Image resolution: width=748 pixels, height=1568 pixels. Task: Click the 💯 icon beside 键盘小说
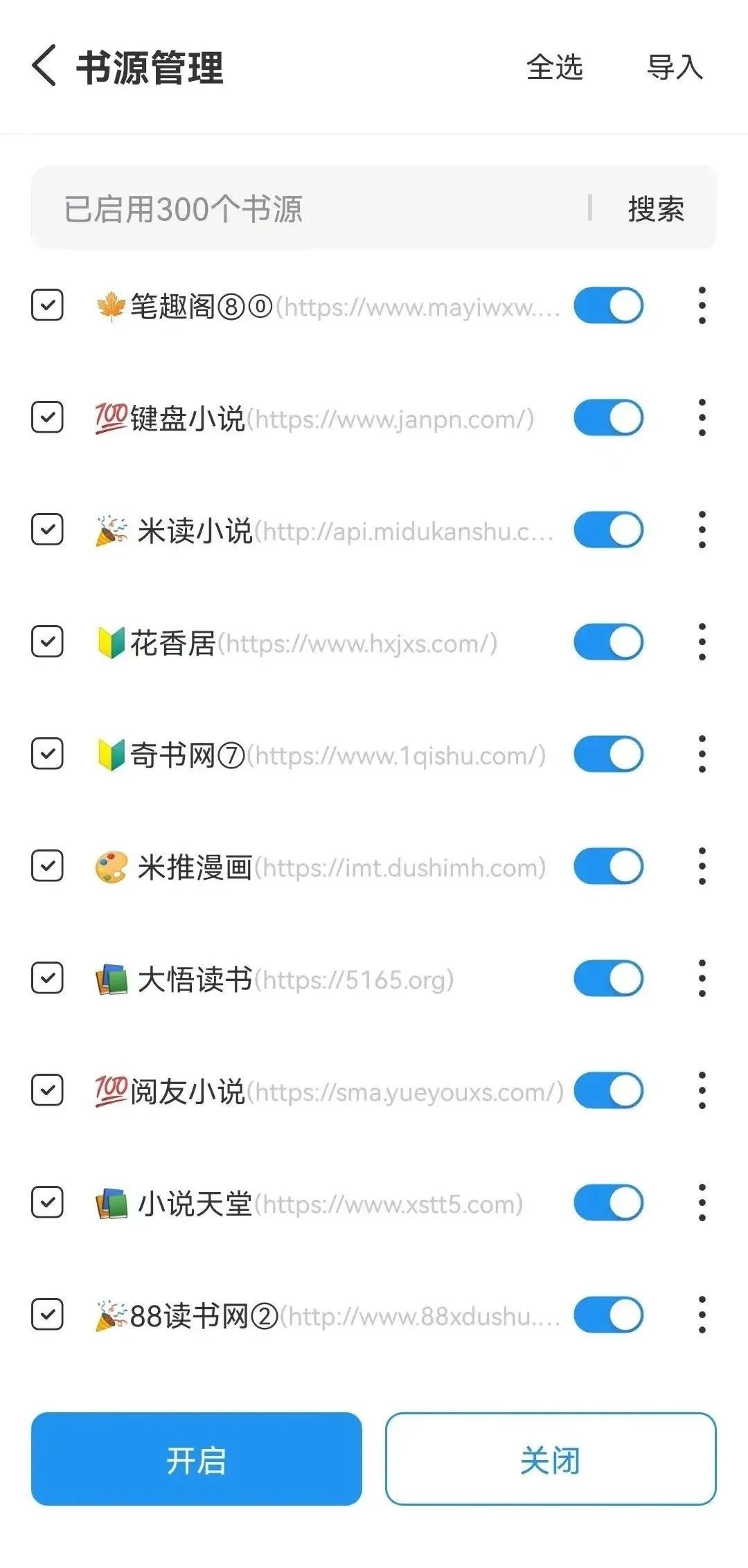[x=109, y=417]
